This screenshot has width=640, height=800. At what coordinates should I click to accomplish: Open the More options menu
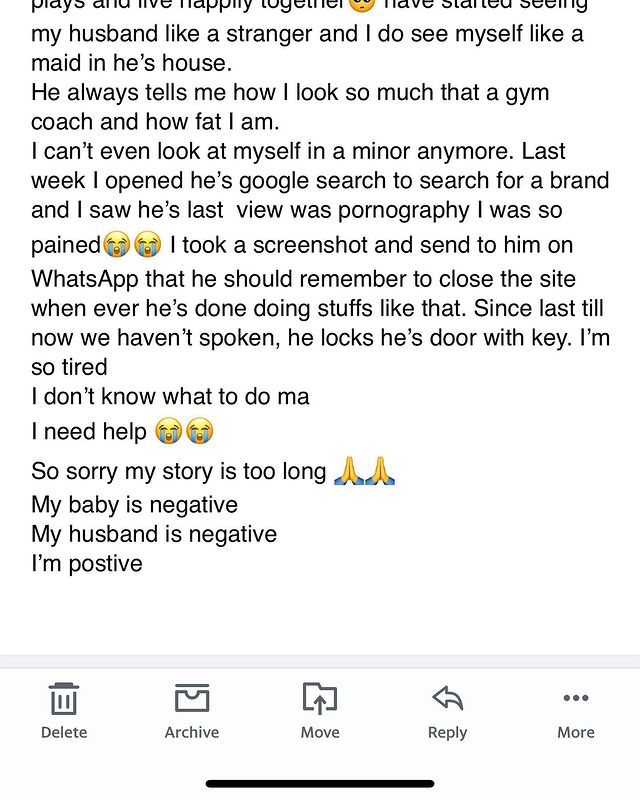coord(576,710)
